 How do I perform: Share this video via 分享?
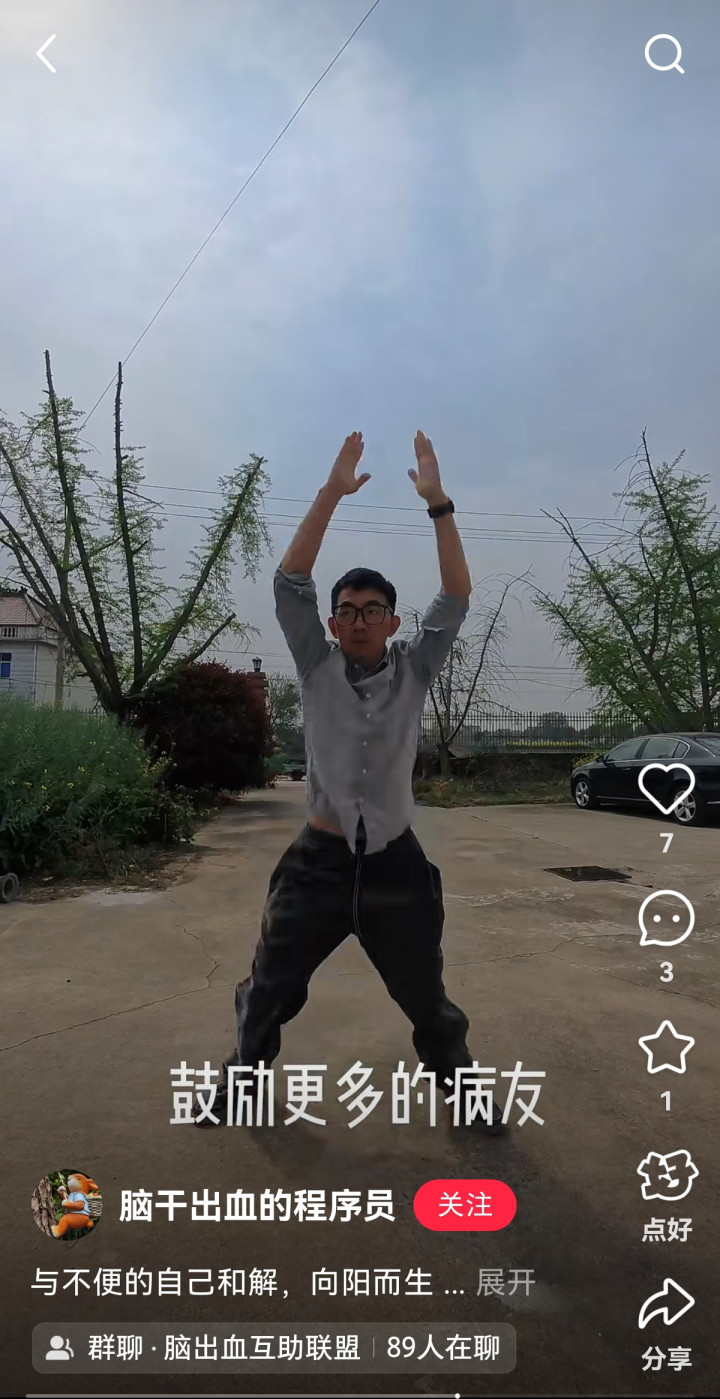tap(666, 1305)
